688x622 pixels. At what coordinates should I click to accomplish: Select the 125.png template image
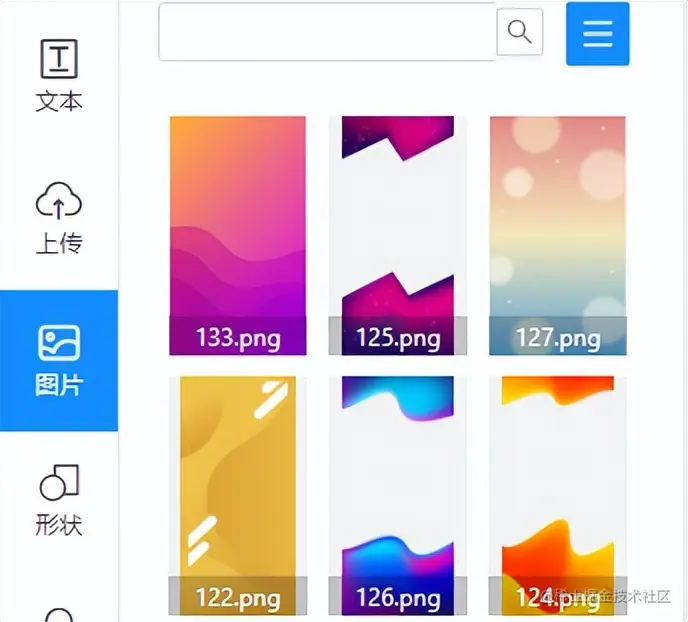tap(398, 235)
